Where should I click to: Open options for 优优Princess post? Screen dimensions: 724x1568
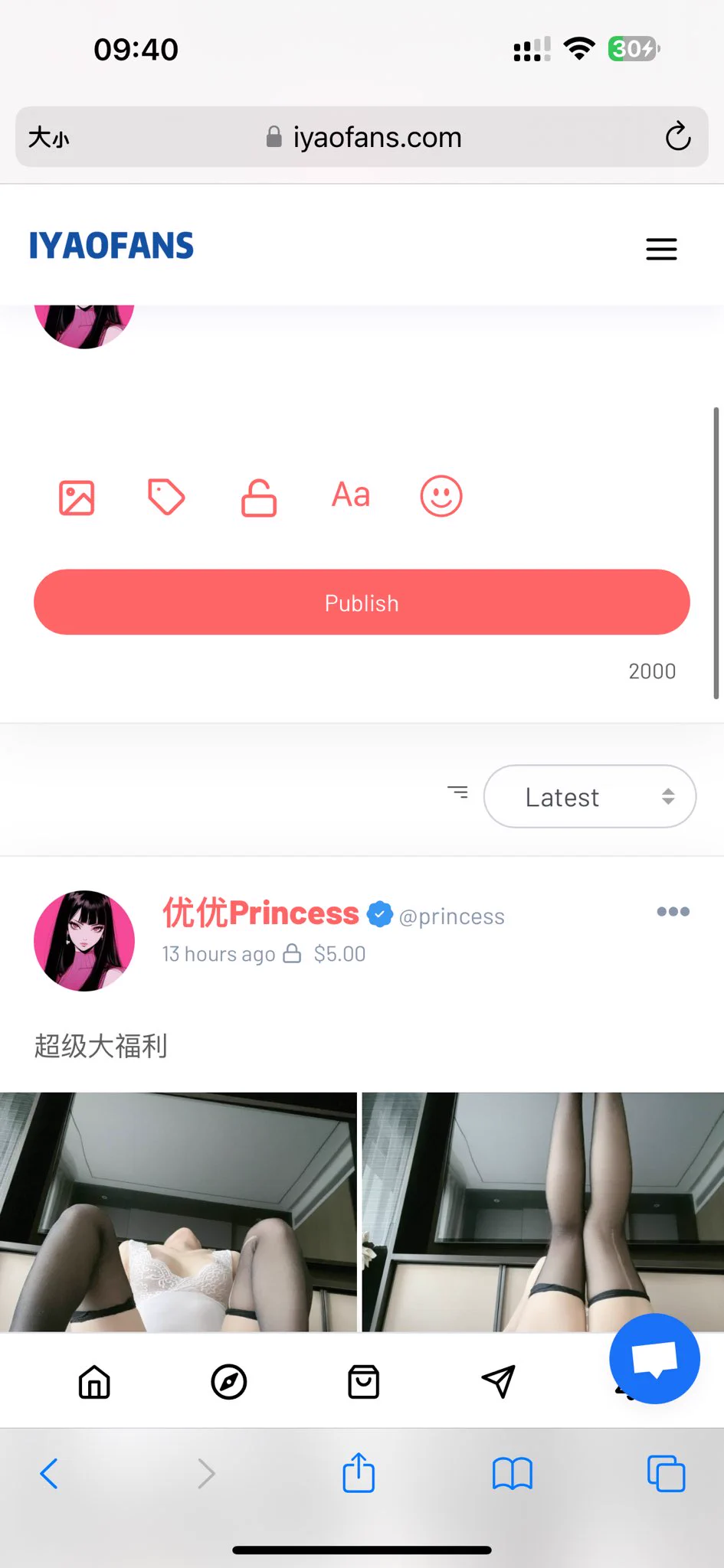coord(673,911)
